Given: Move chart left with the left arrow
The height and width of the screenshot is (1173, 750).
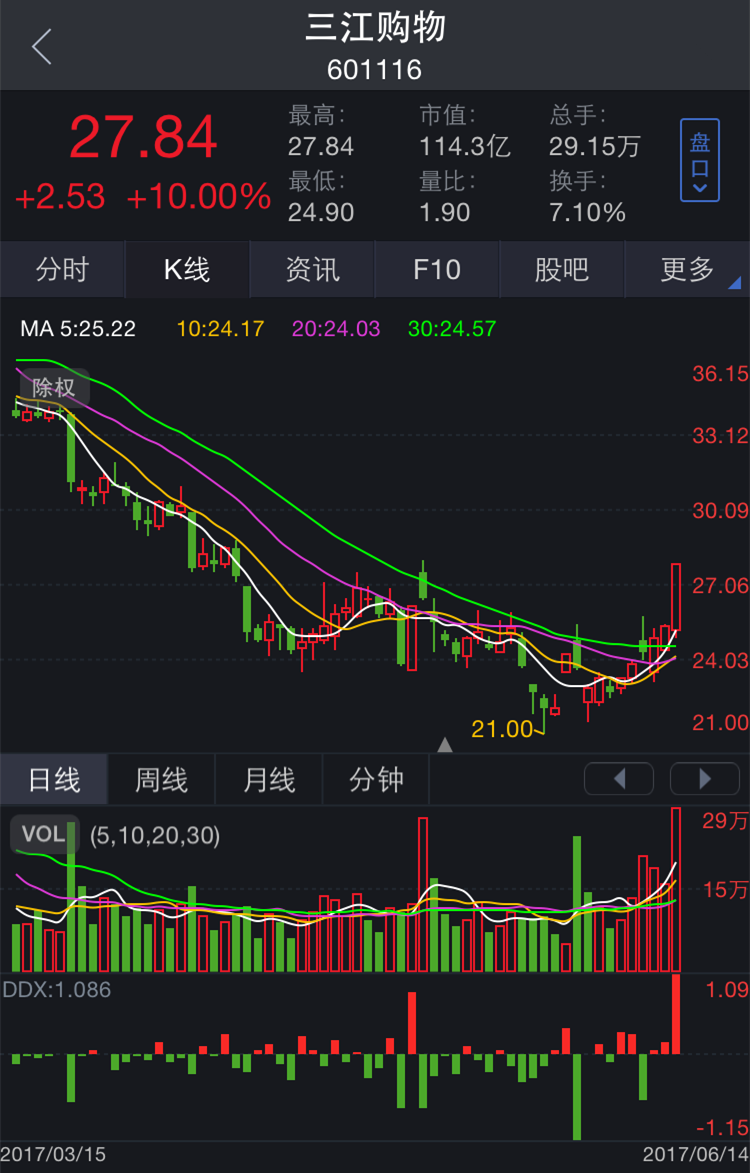Looking at the screenshot, I should click(x=618, y=779).
